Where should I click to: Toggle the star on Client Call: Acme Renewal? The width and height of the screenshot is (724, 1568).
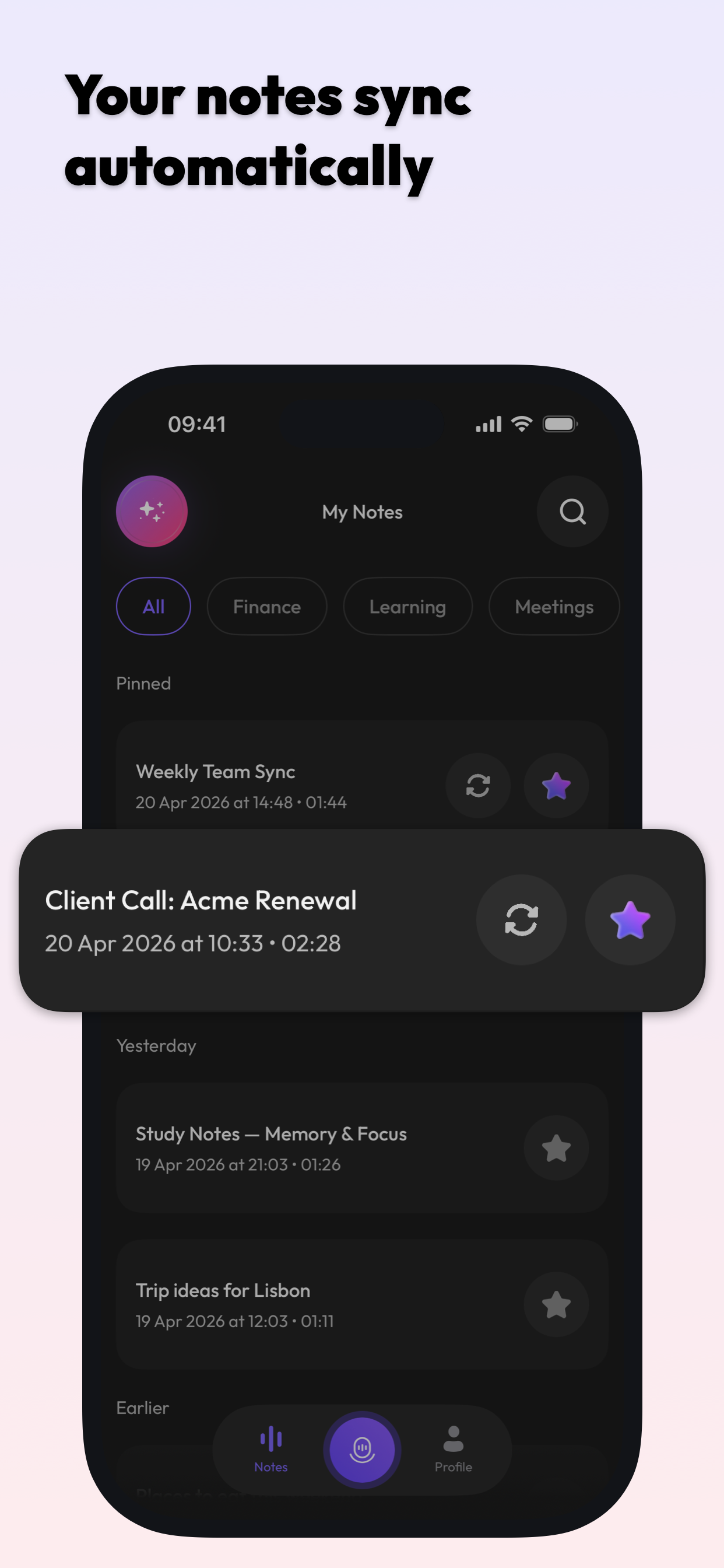pos(630,921)
